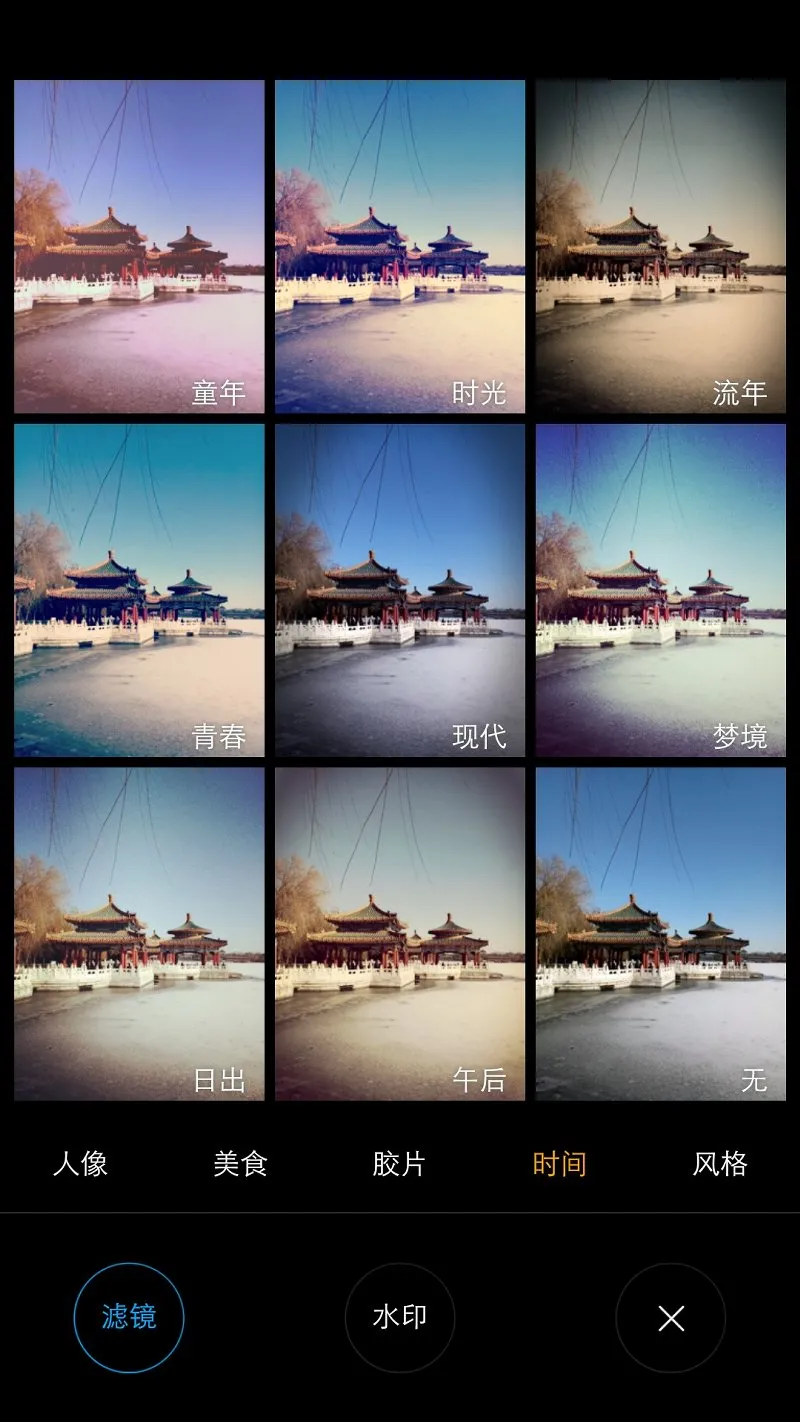Select the 日出 filter thumbnail
The height and width of the screenshot is (1422, 800).
(139, 934)
